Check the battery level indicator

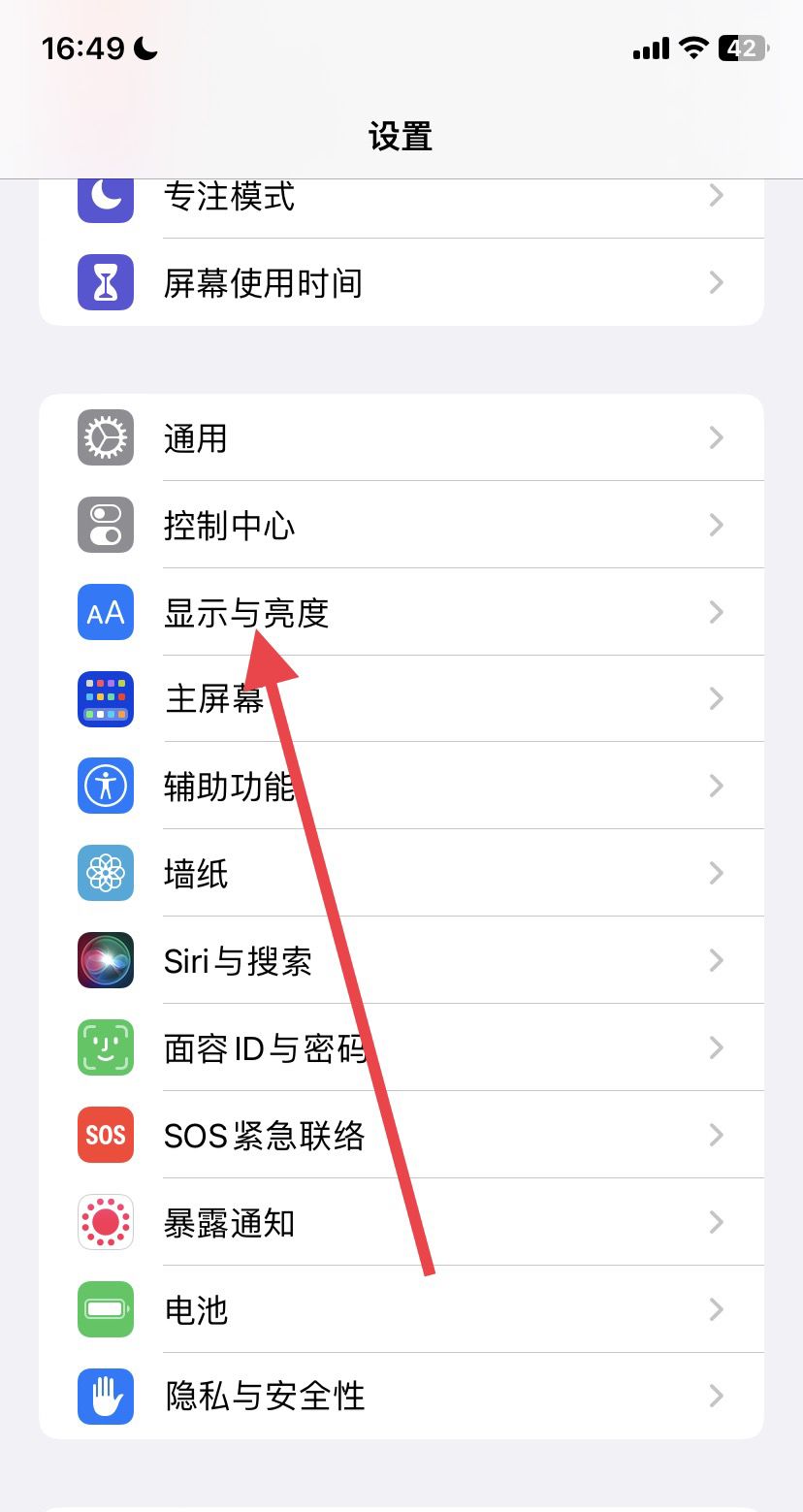tap(742, 48)
